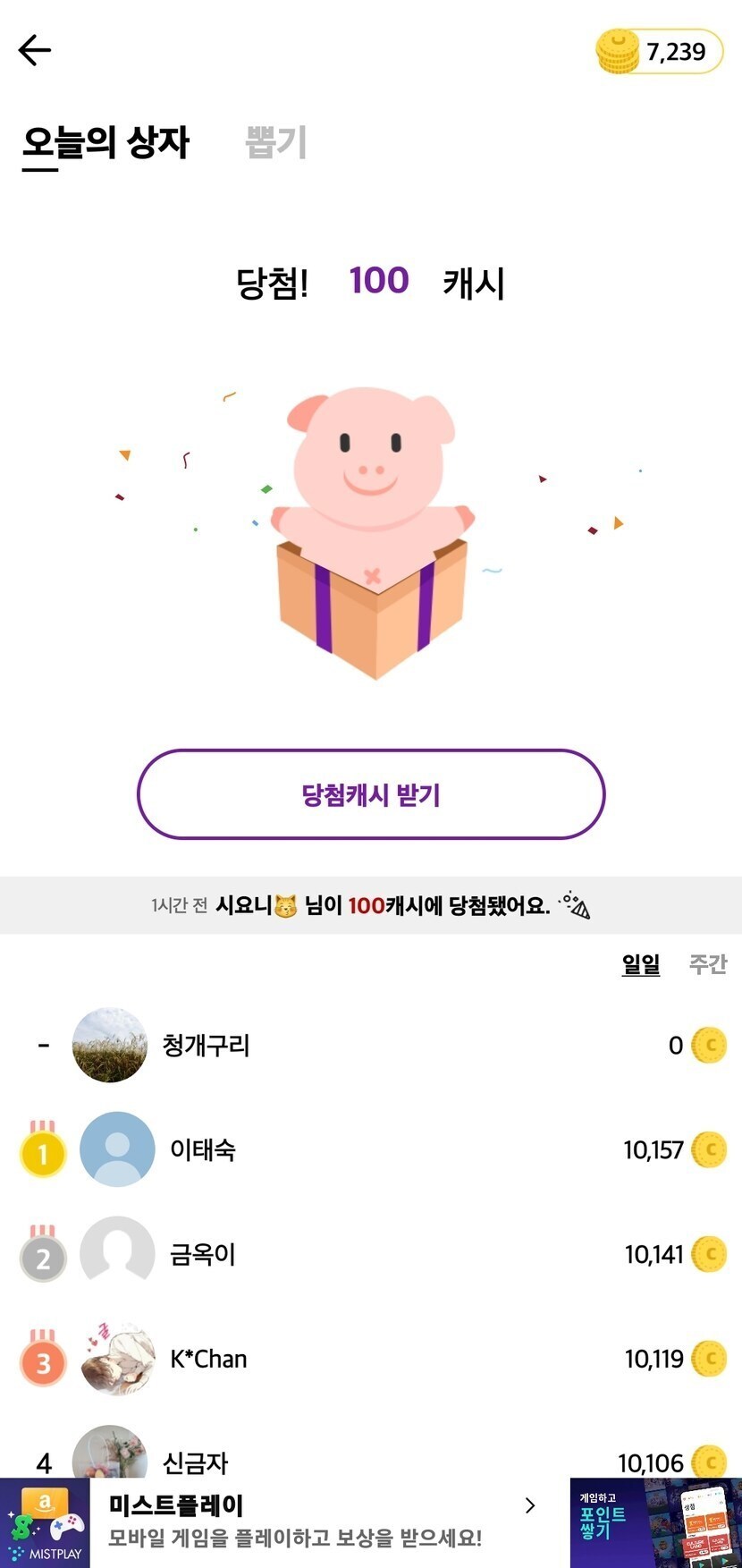Select the 오늘의 상자 tab

click(105, 142)
